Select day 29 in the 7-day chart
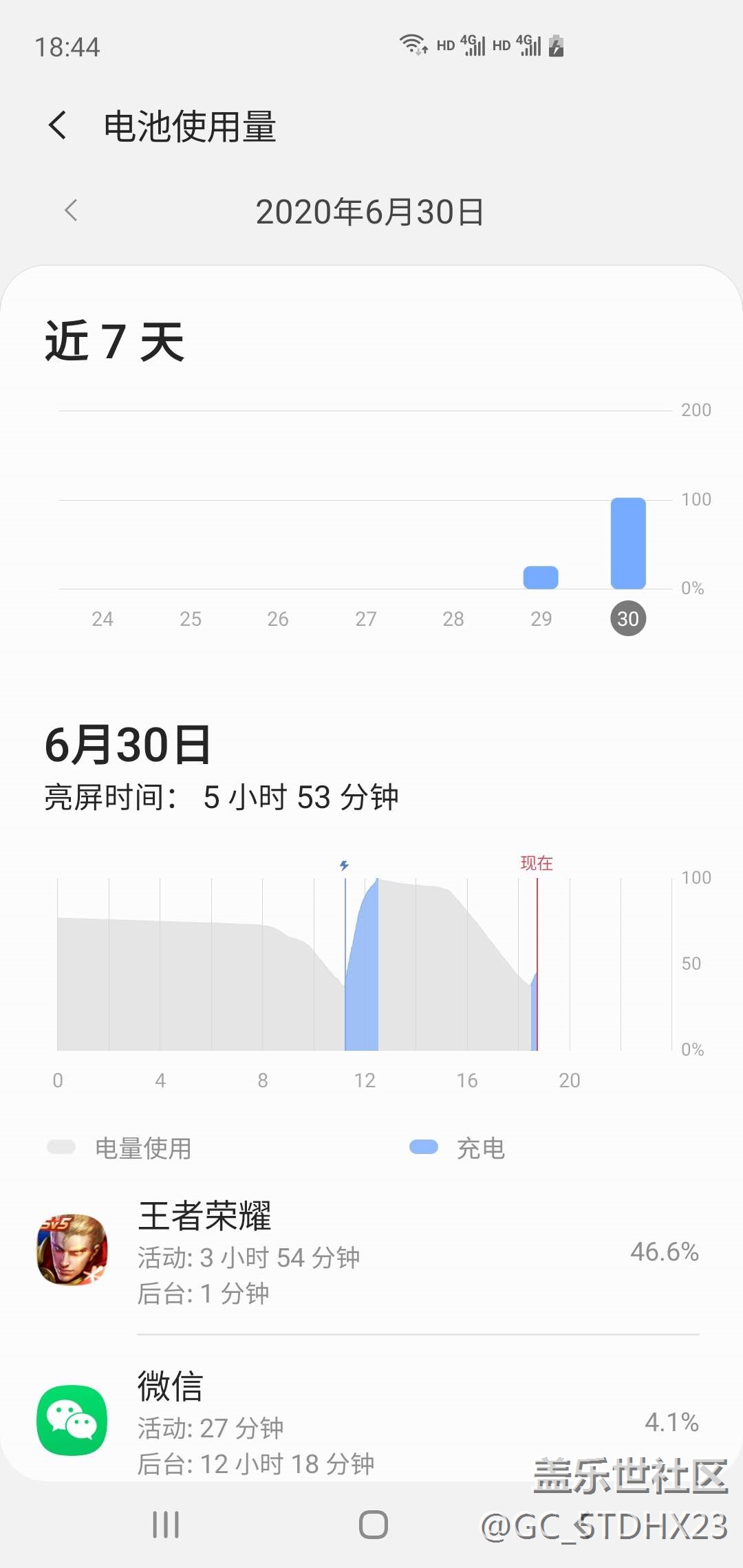The width and height of the screenshot is (743, 1568). pos(541,619)
